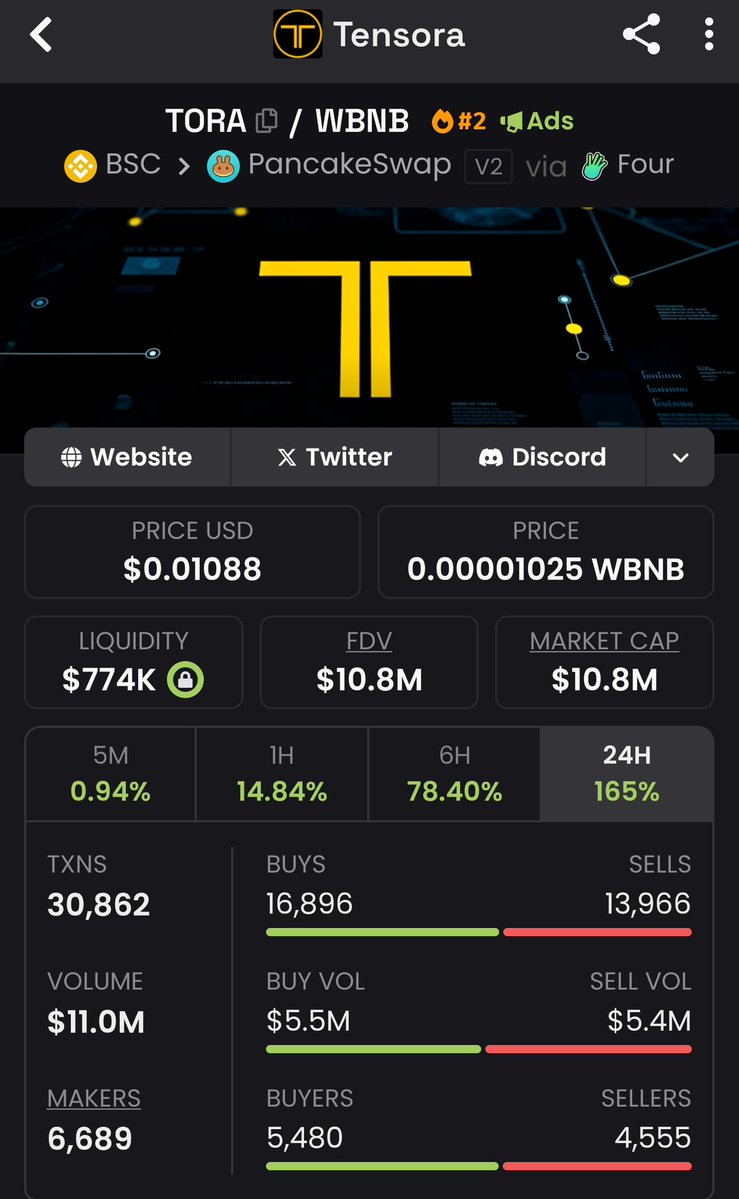
Task: Open Tensora's Twitter page
Action: 334,457
